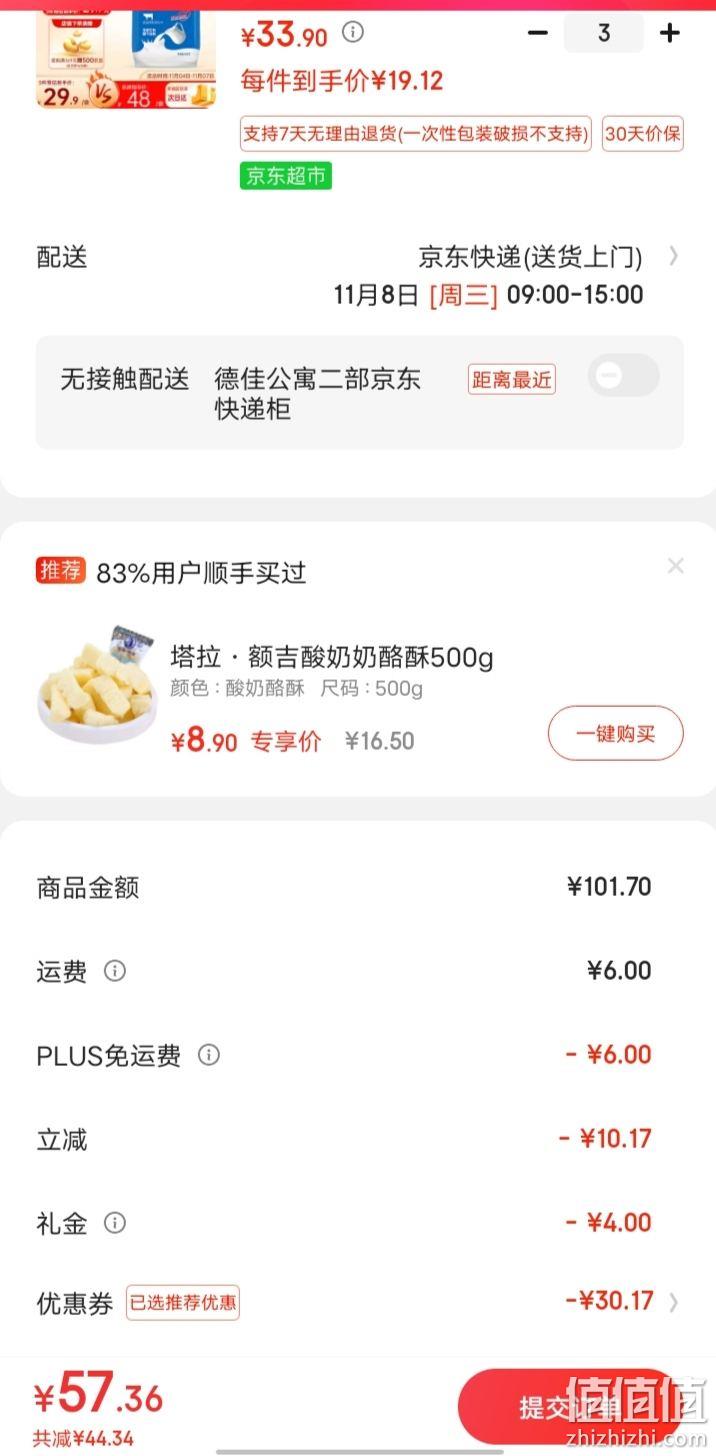Show info about PLUS免运费
Screen dimensions: 716x1456
[x=208, y=1055]
